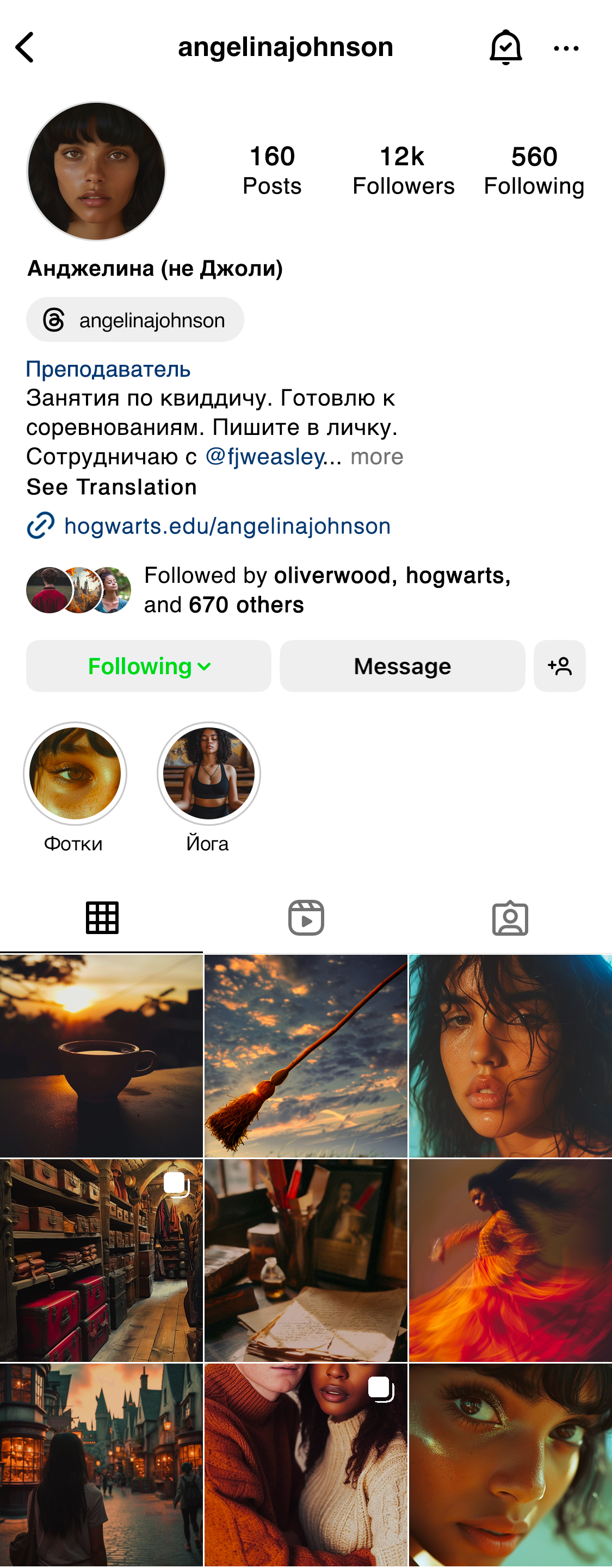Send a Message to this profile
612x1568 pixels.
[x=402, y=666]
